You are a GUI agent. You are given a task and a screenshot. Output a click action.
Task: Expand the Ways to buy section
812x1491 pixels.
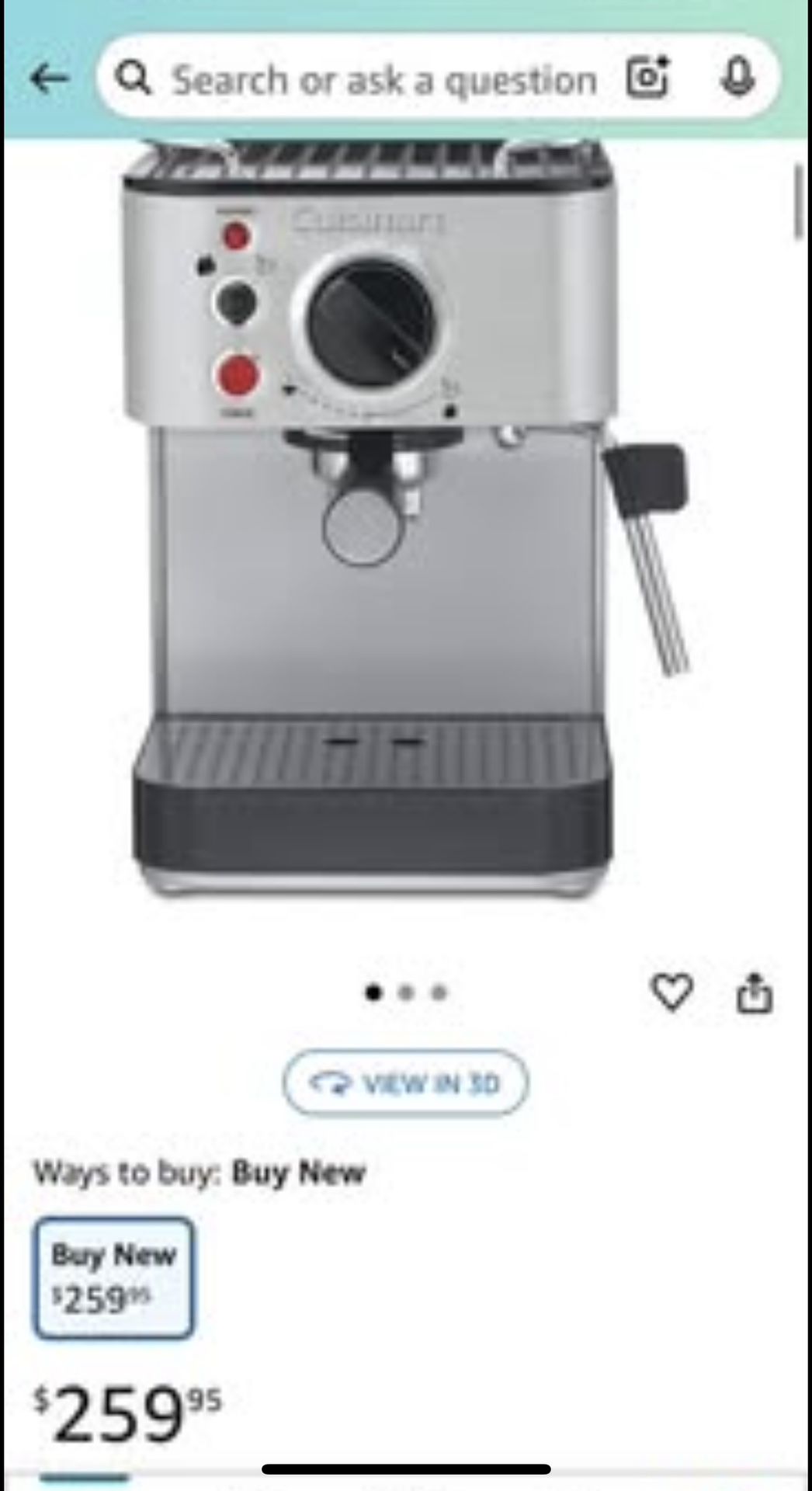tap(202, 1172)
